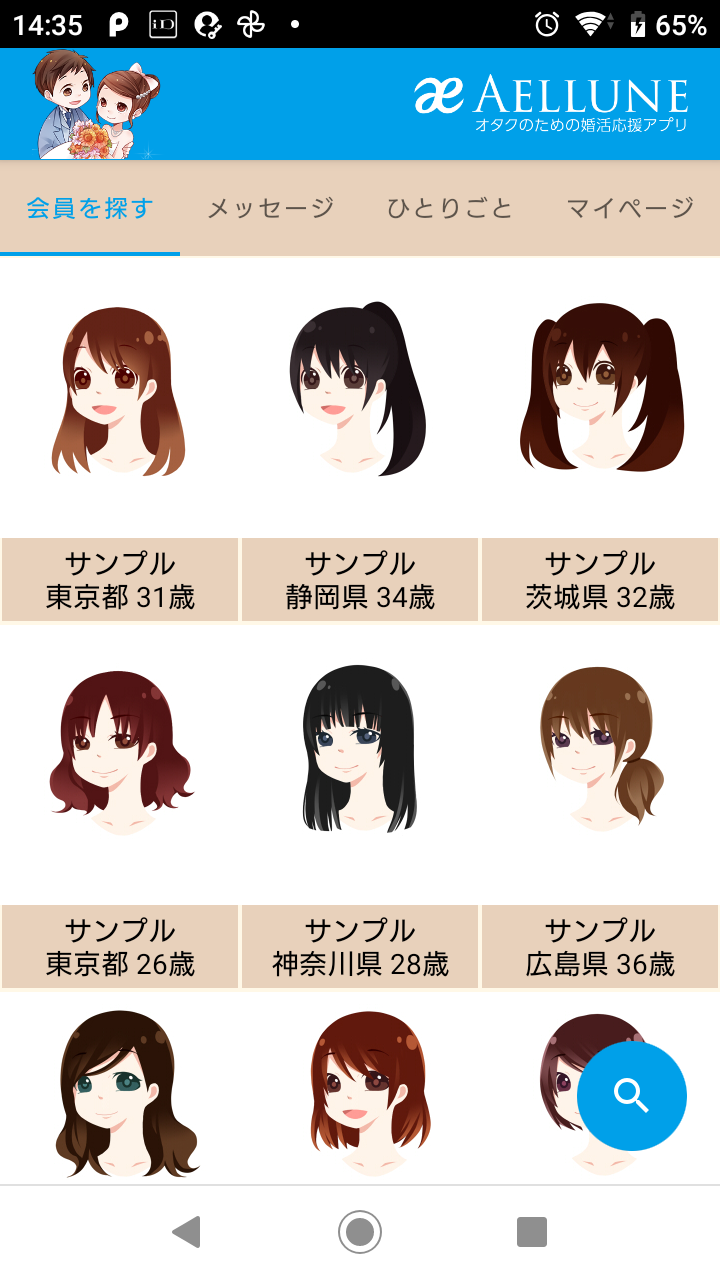Switch to the 会員を探す tab

(x=90, y=208)
